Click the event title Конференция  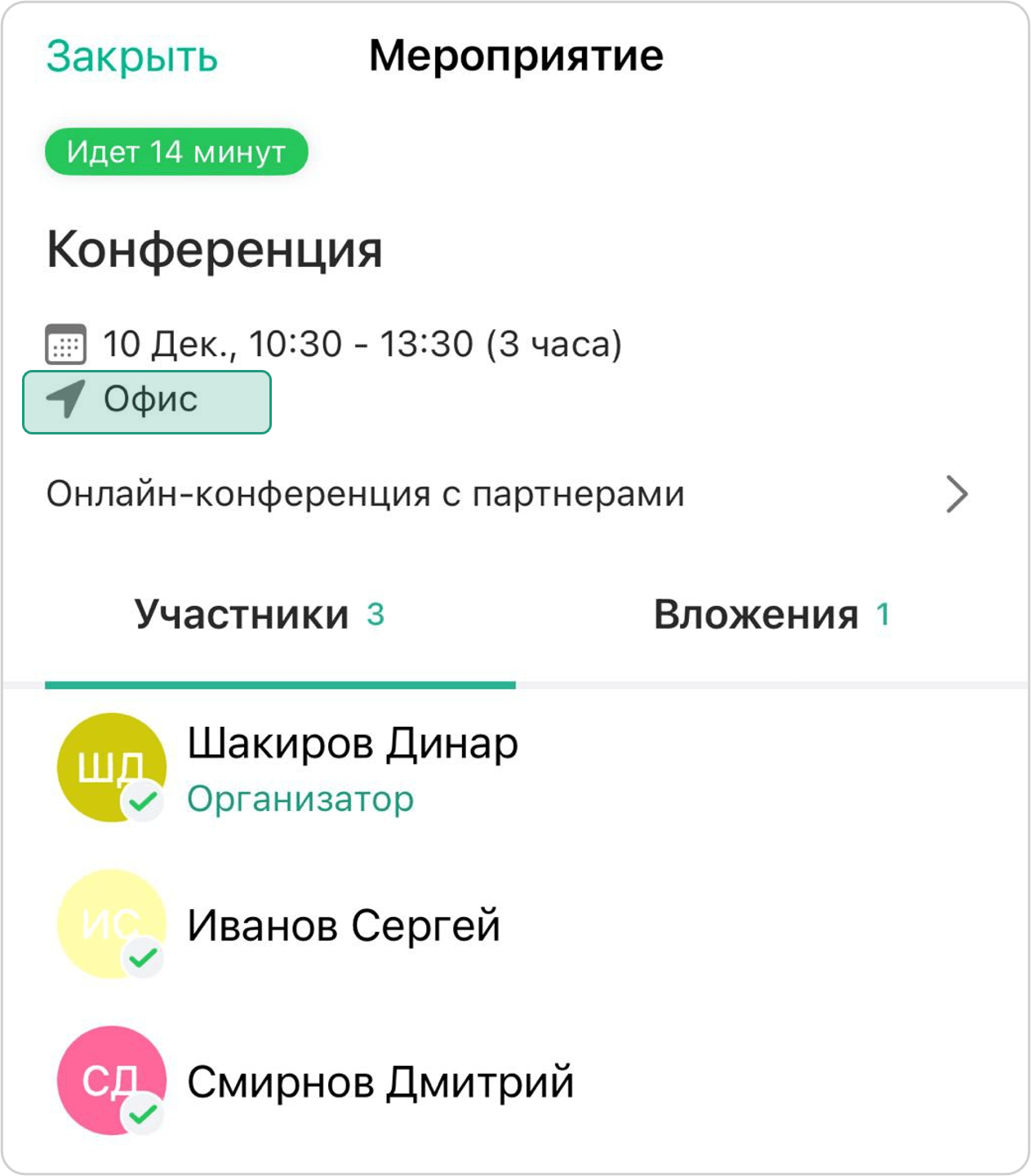(x=214, y=249)
